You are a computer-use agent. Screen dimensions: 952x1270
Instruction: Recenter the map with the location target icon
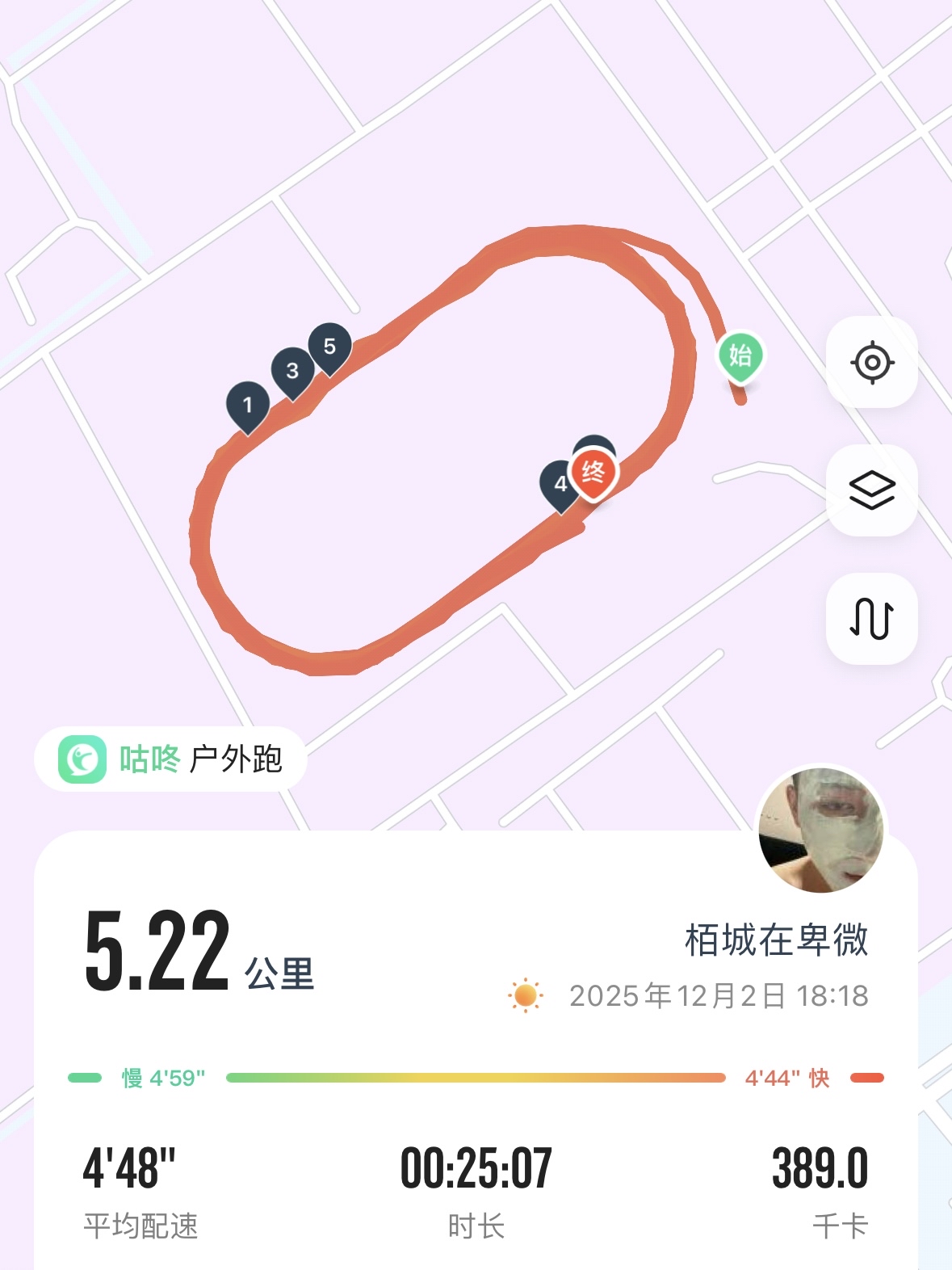point(872,362)
